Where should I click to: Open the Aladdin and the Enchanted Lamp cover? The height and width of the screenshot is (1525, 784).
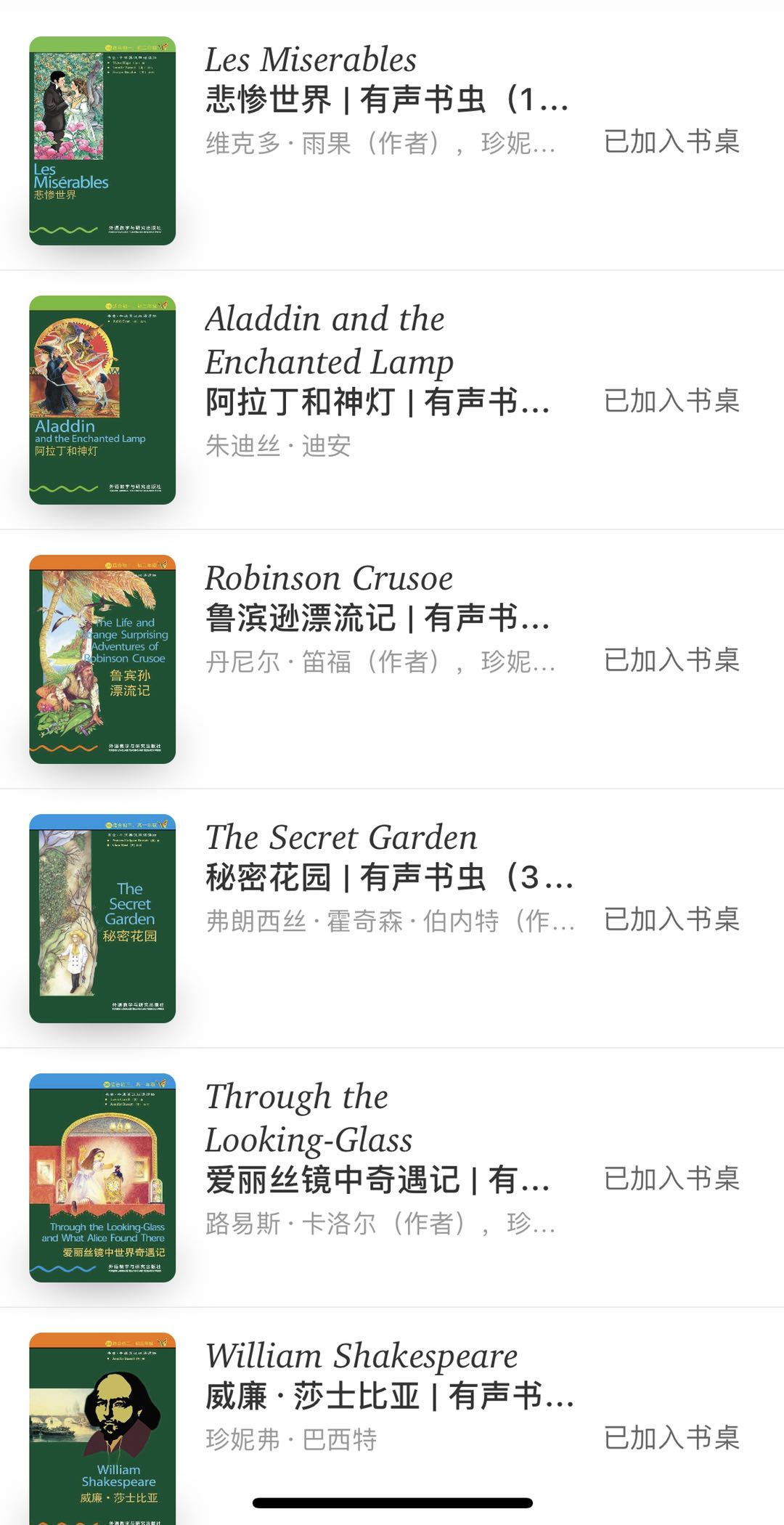(x=102, y=399)
